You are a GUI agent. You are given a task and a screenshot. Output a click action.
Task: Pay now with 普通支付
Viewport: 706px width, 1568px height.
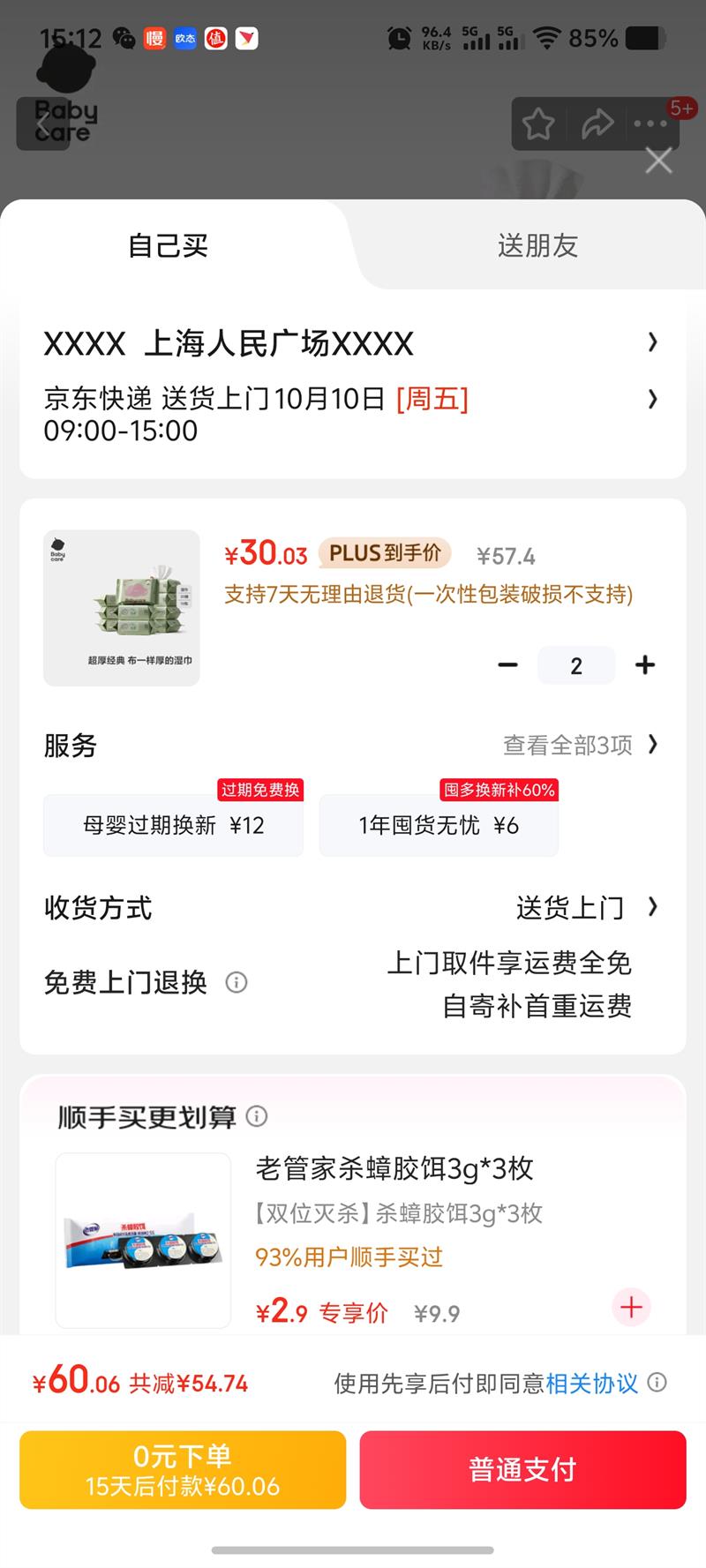522,1470
